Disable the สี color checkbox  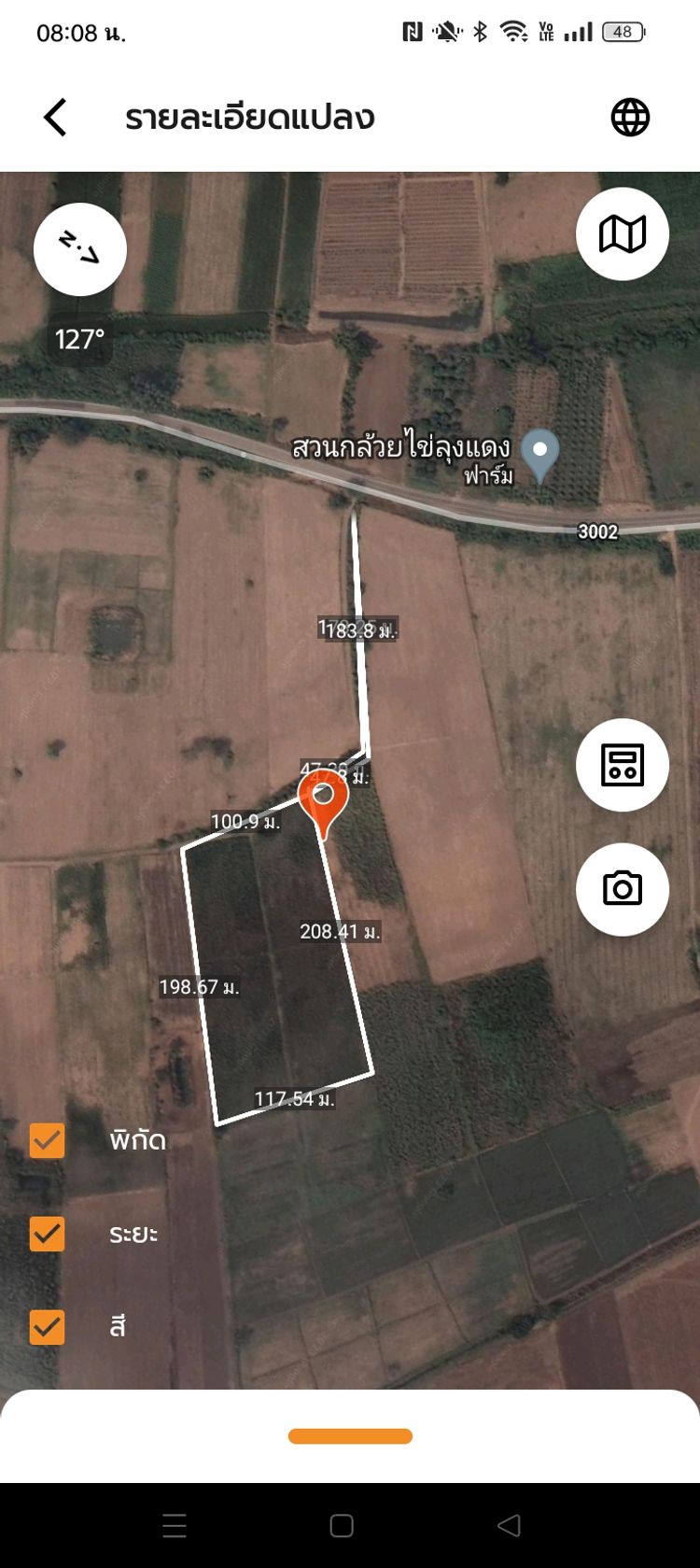47,1327
